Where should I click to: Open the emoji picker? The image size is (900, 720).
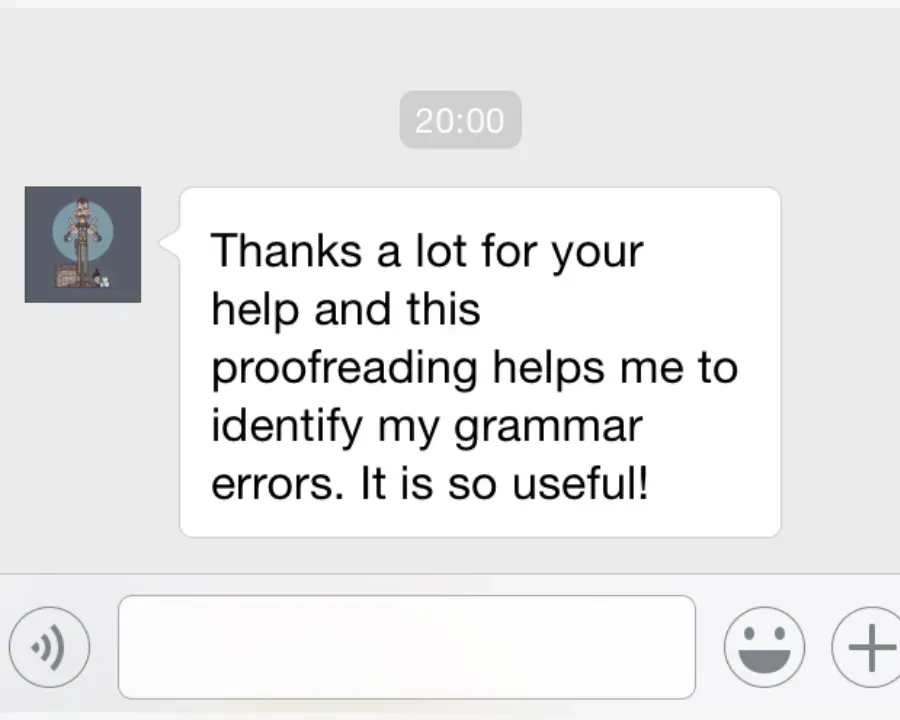click(x=764, y=648)
